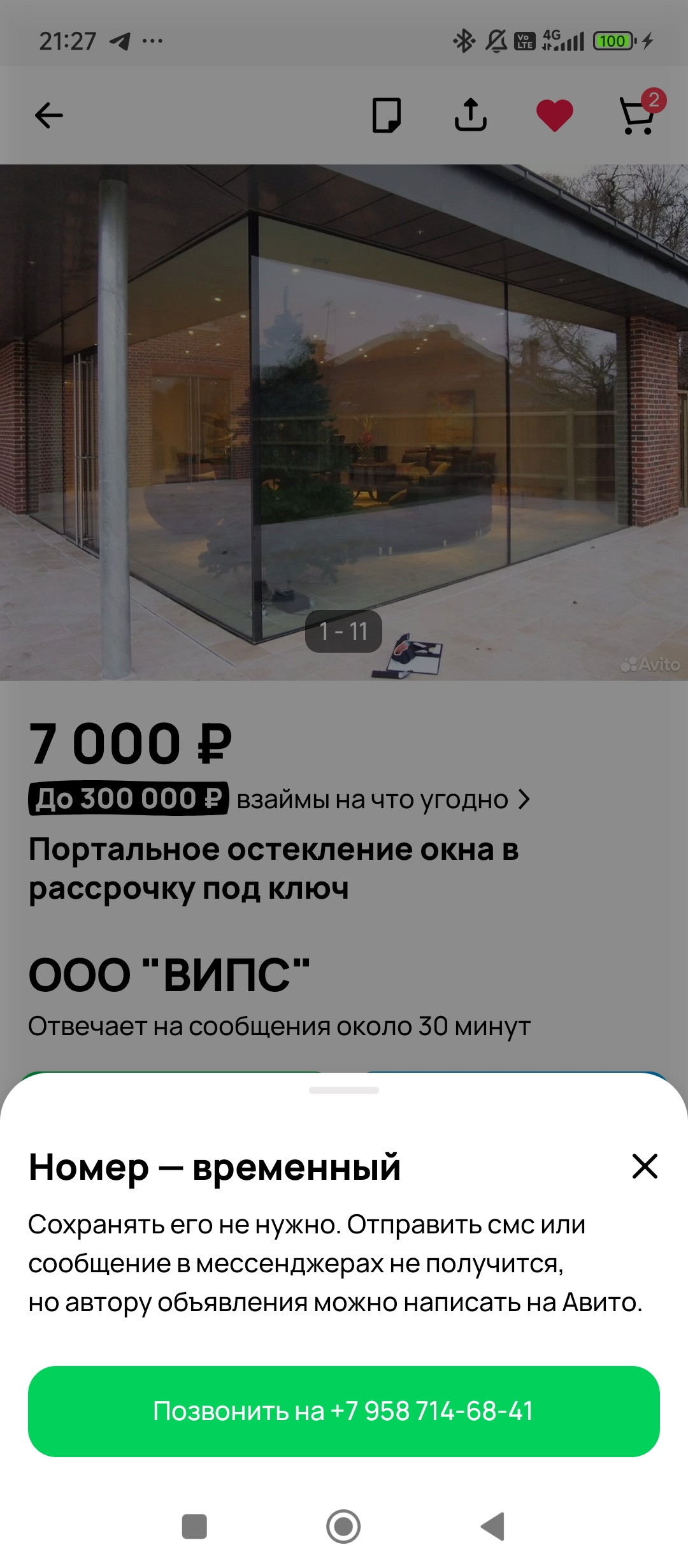Go back with the top arrow
Screen dimensions: 688x1568
49,115
